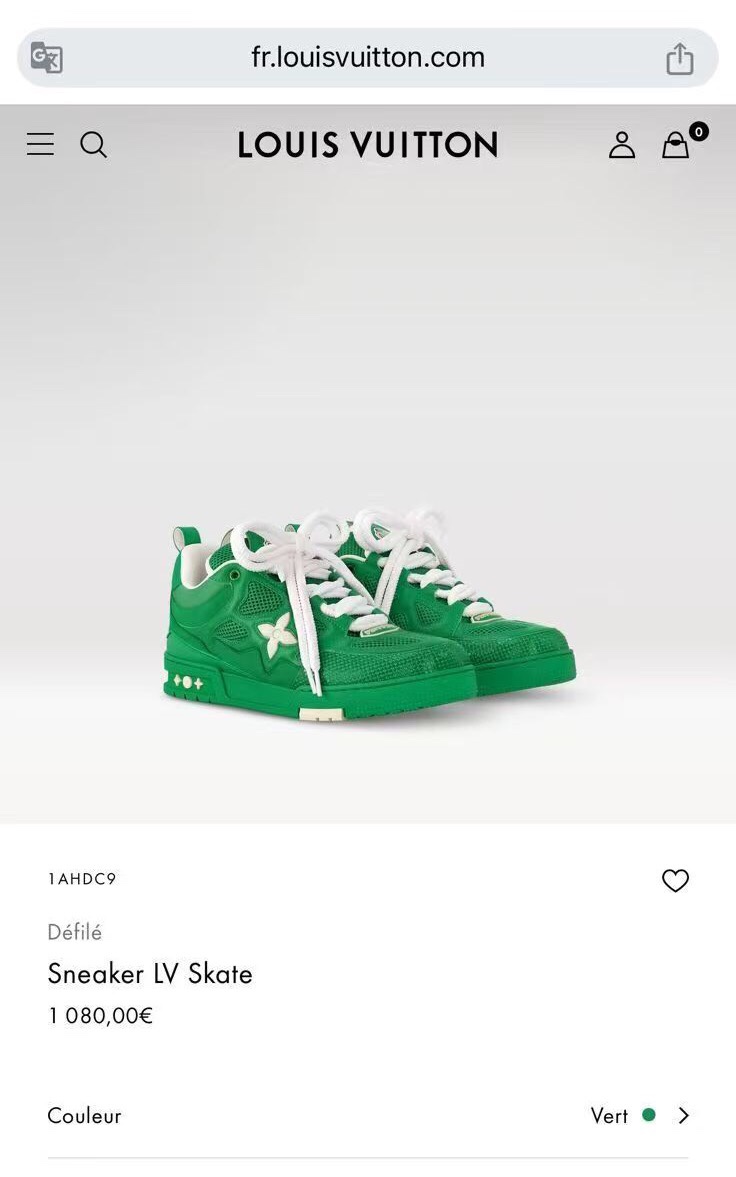The width and height of the screenshot is (736, 1177).
Task: Tap the fr.louisvuitton.com address bar
Action: 367,57
